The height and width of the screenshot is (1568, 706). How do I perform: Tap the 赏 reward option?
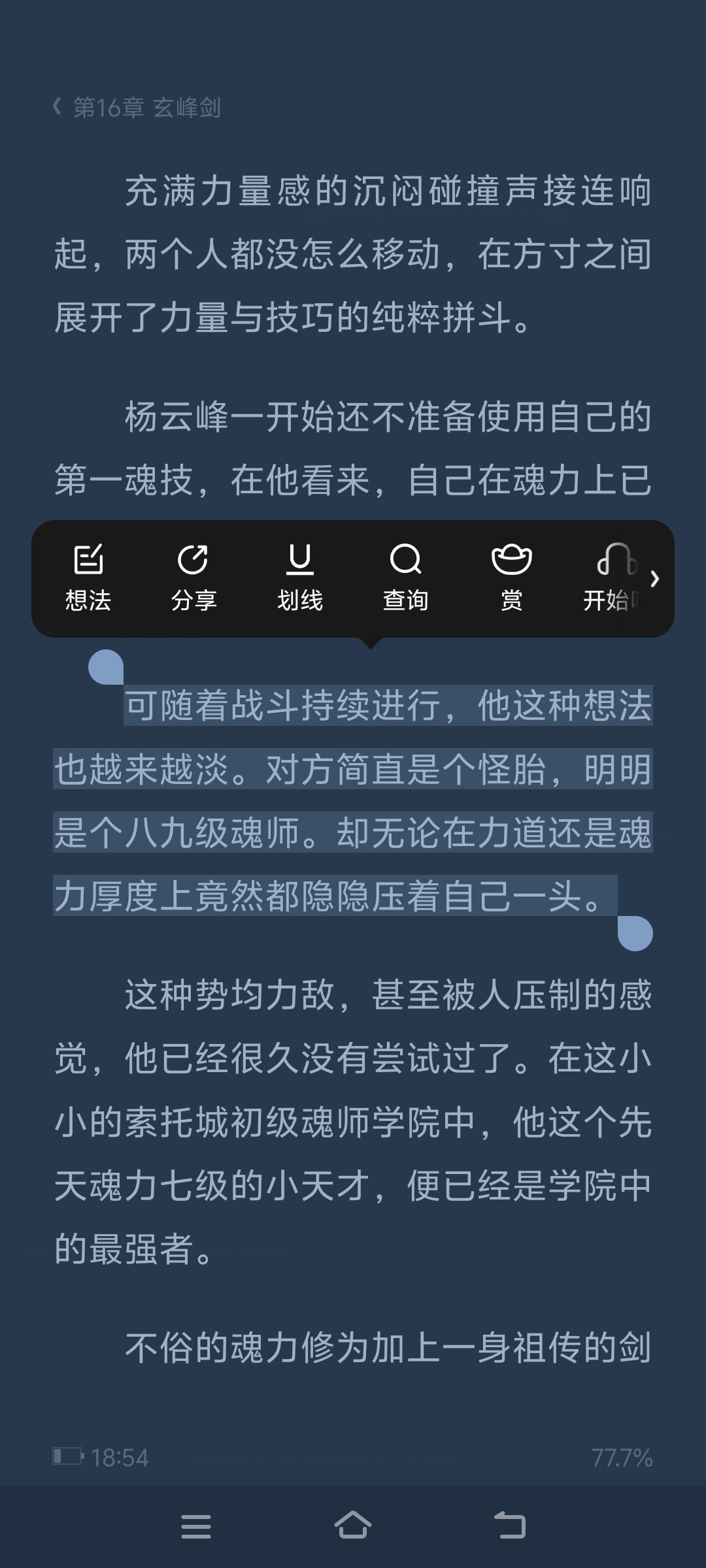click(x=511, y=578)
